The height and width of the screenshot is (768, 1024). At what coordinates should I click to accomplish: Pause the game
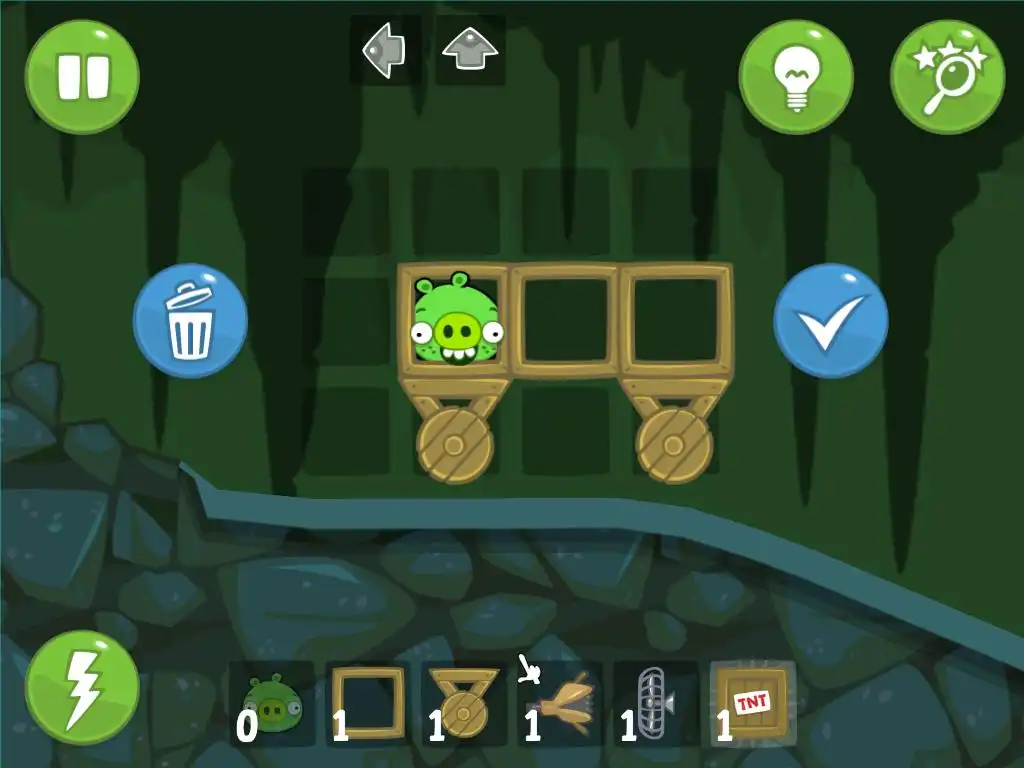coord(82,77)
